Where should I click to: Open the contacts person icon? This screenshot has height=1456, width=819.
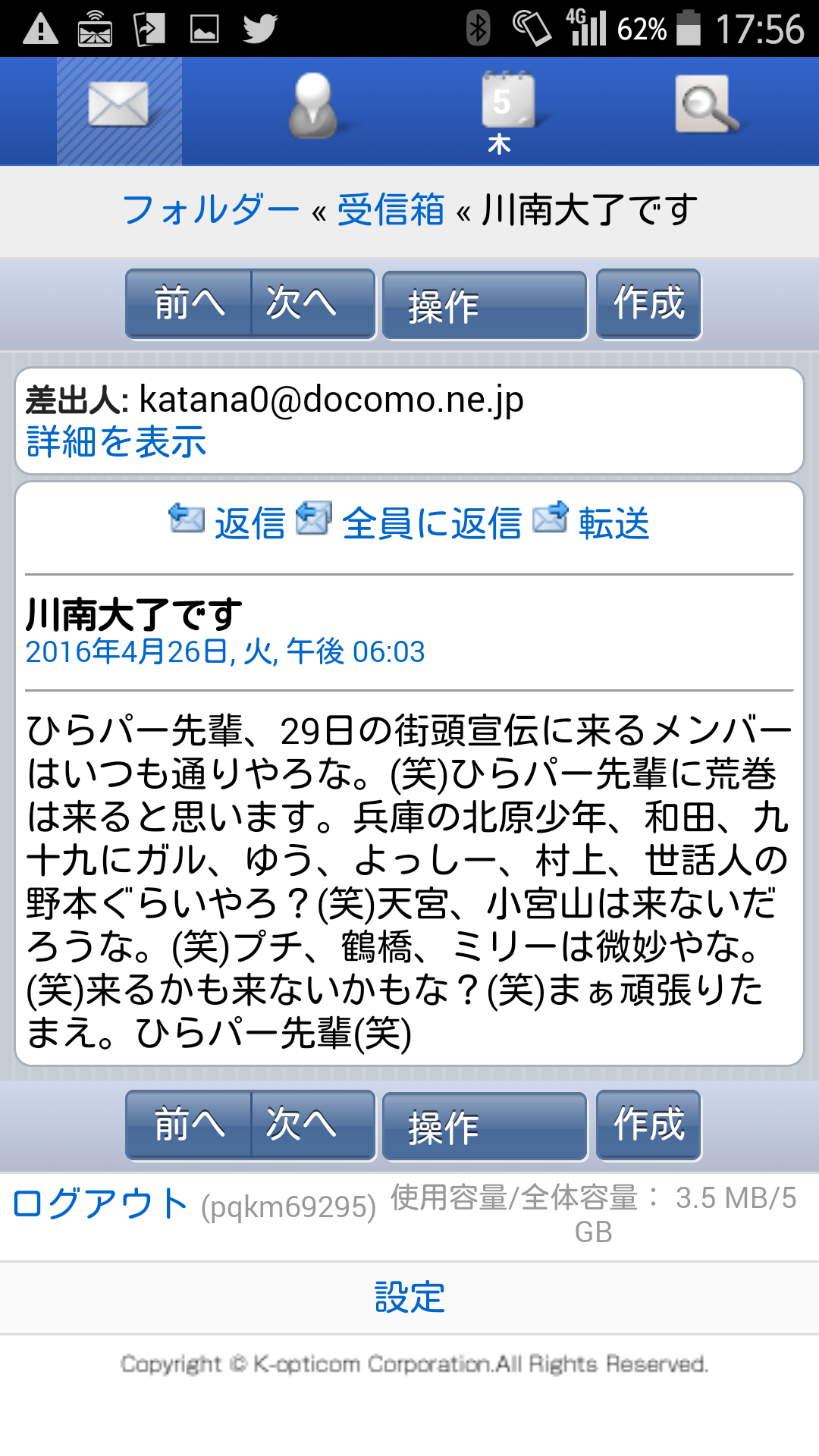point(312,107)
